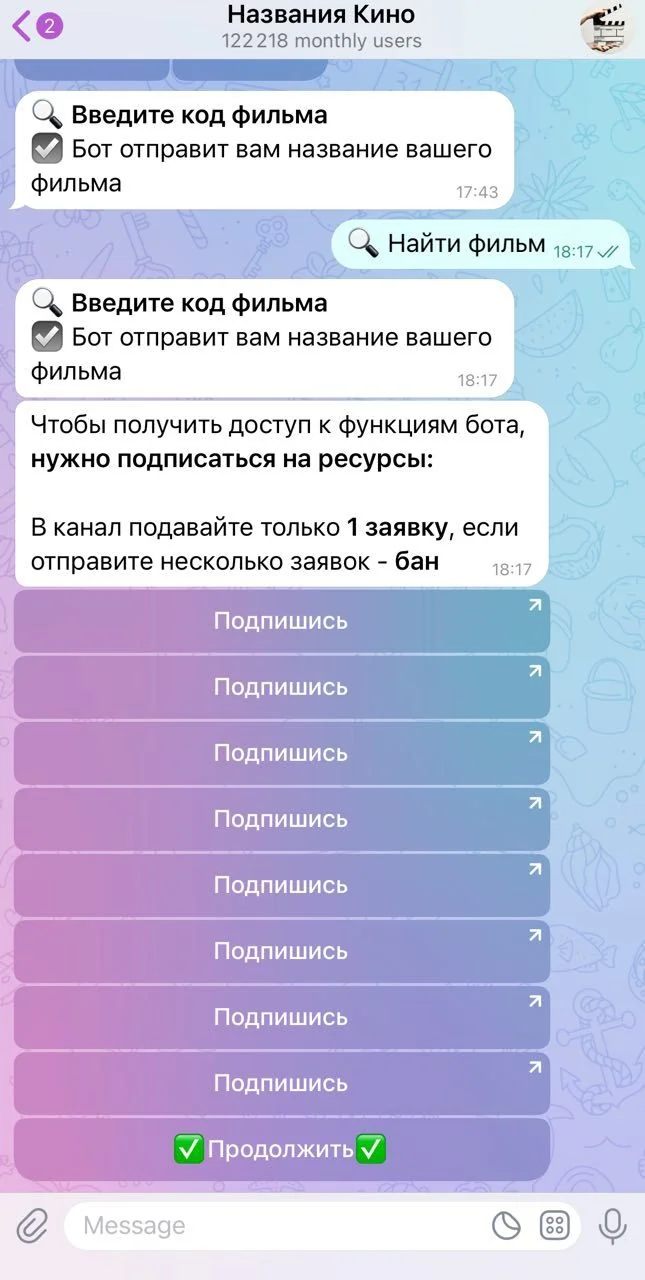Go back to the chat list
The image size is (645, 1280).
(37, 26)
